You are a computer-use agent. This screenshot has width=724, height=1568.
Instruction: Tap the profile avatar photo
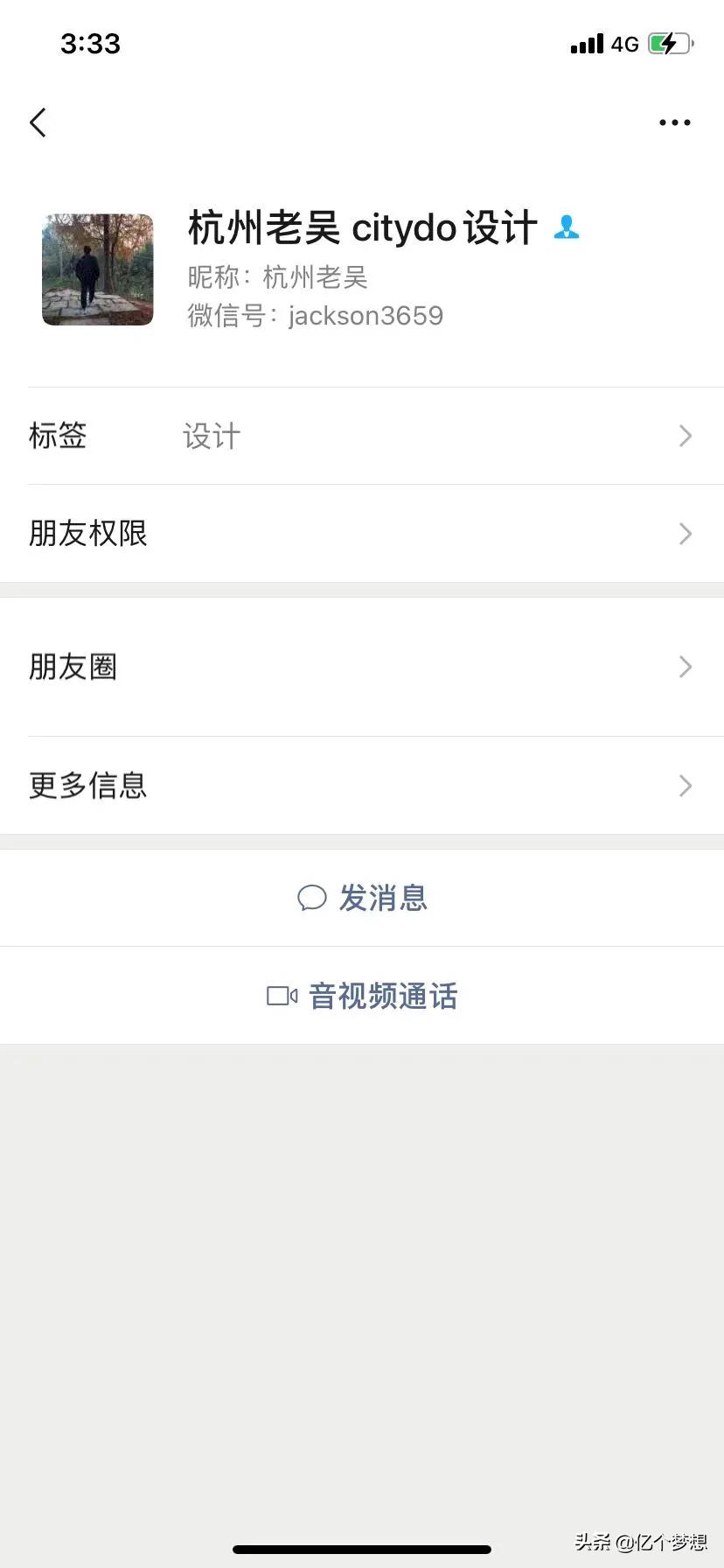coord(97,269)
